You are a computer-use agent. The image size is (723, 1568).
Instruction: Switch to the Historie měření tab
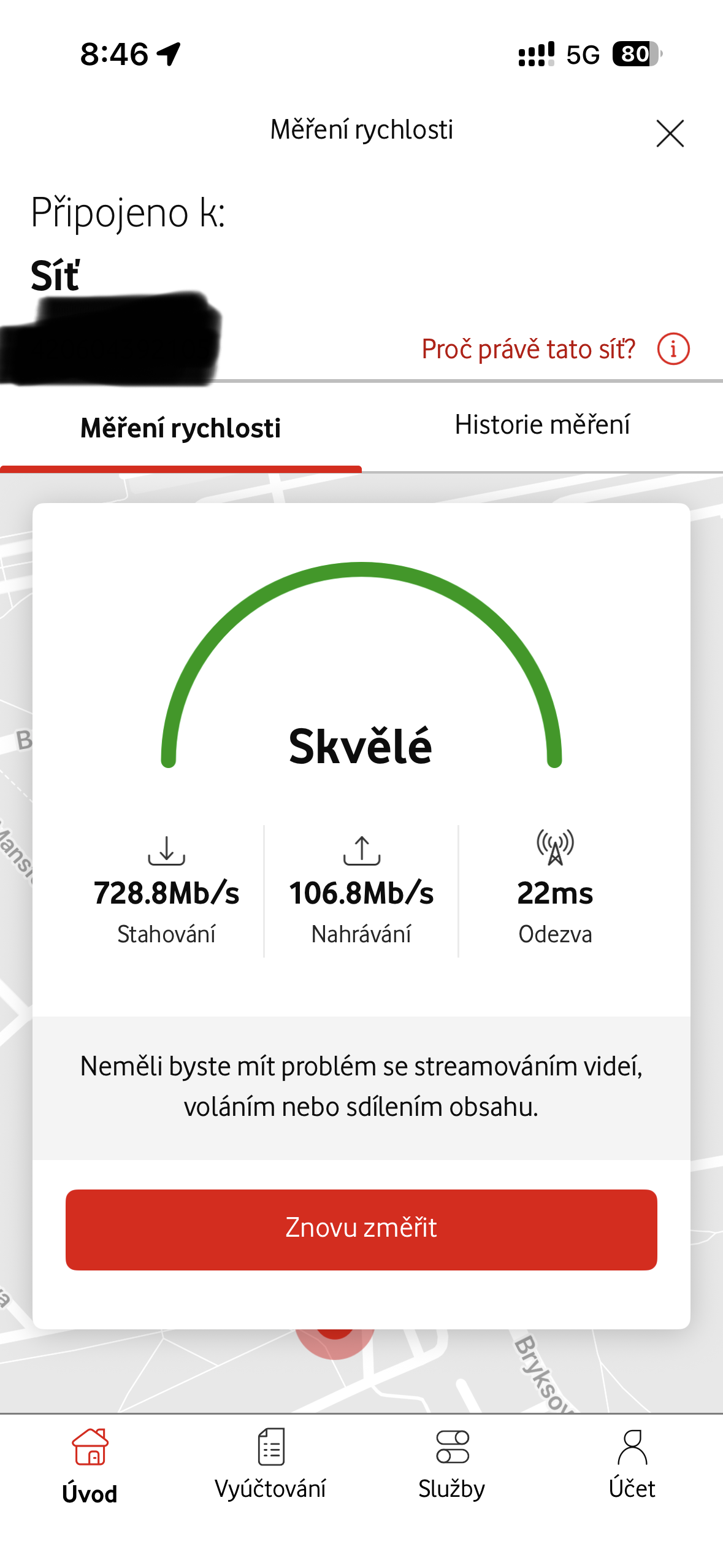pyautogui.click(x=542, y=425)
